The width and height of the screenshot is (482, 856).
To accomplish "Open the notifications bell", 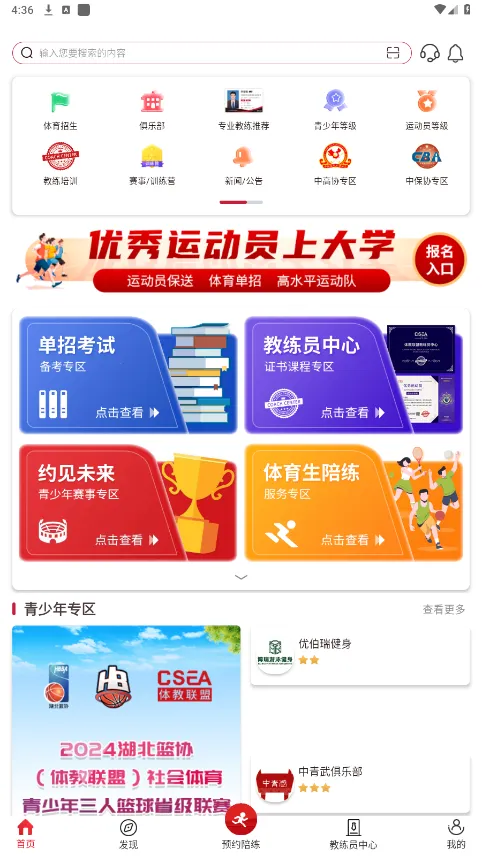I will click(455, 53).
